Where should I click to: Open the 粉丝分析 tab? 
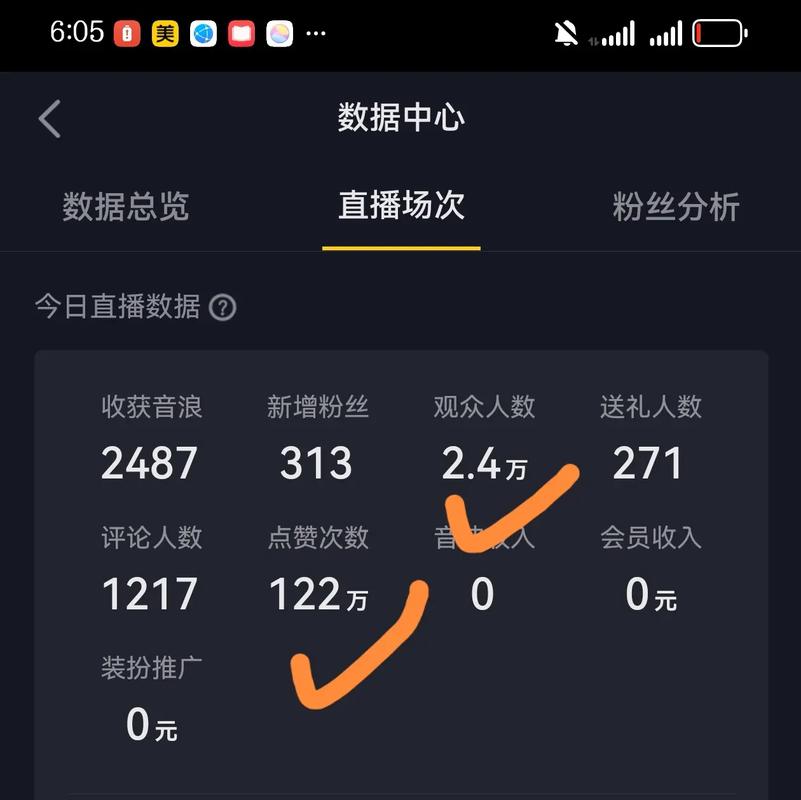tap(675, 207)
